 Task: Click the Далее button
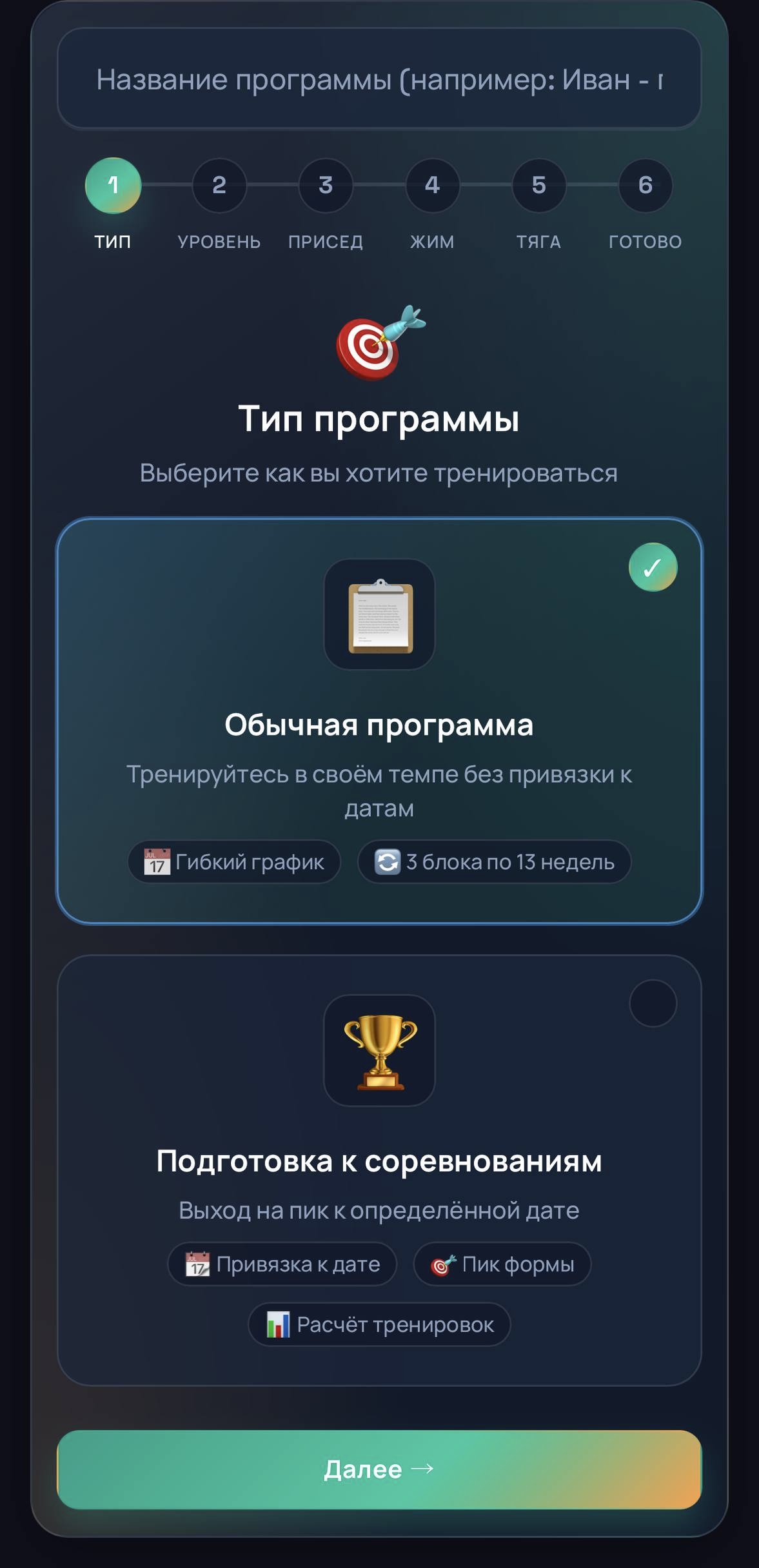pos(379,1469)
